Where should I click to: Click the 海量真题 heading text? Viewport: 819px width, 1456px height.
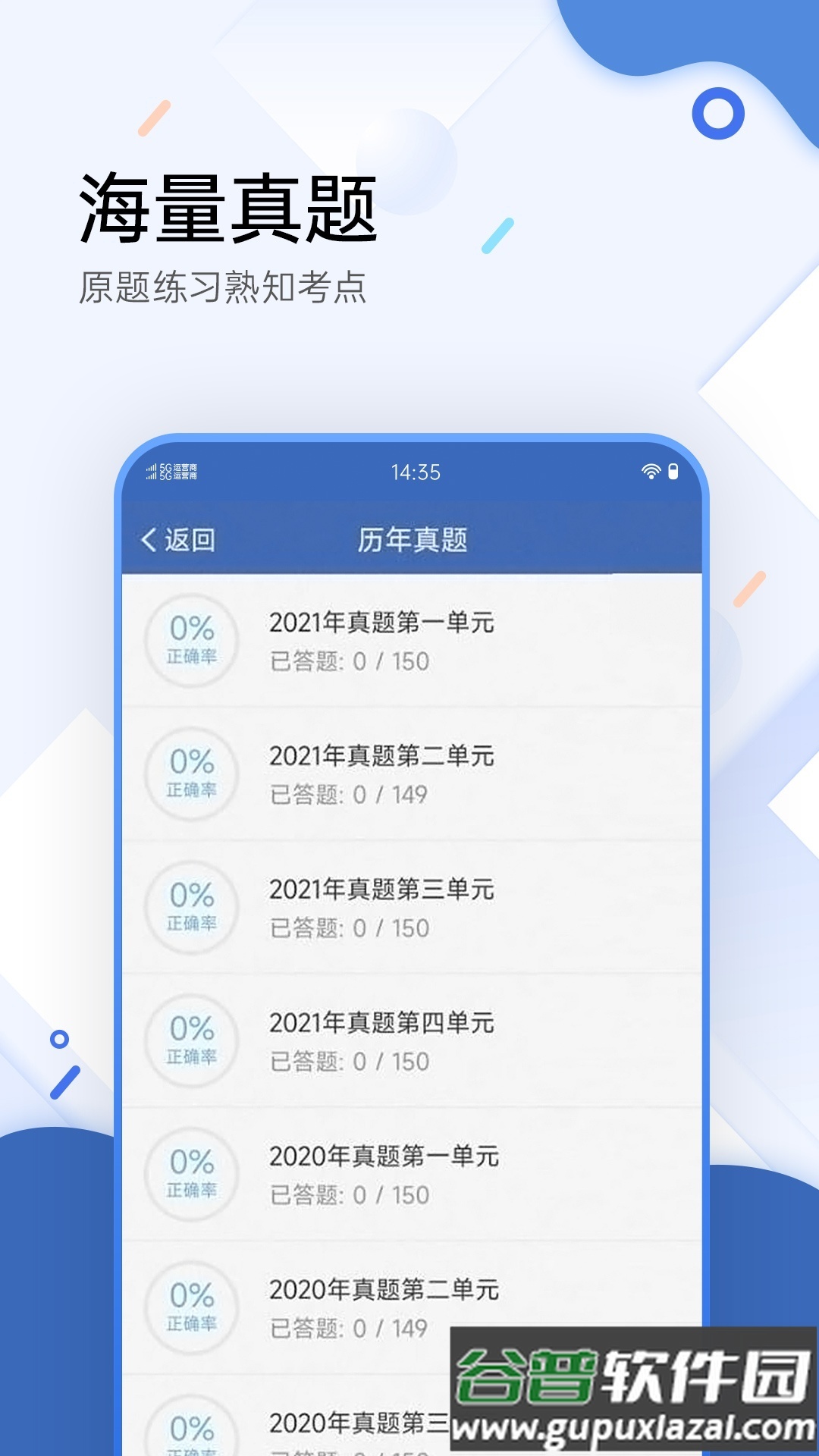226,206
